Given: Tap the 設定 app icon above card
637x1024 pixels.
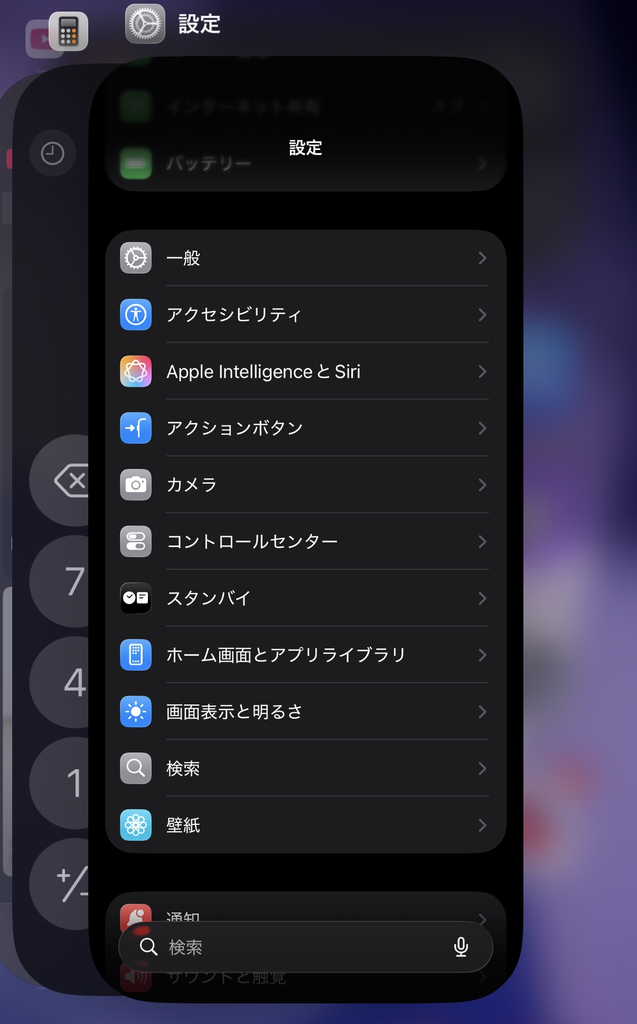Looking at the screenshot, I should (145, 24).
